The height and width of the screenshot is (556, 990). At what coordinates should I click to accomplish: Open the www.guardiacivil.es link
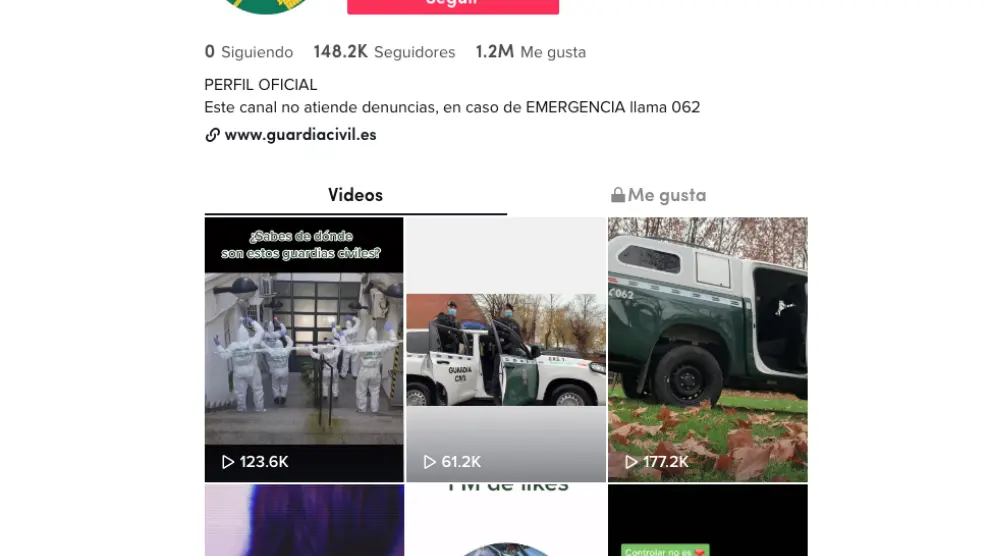pyautogui.click(x=299, y=135)
